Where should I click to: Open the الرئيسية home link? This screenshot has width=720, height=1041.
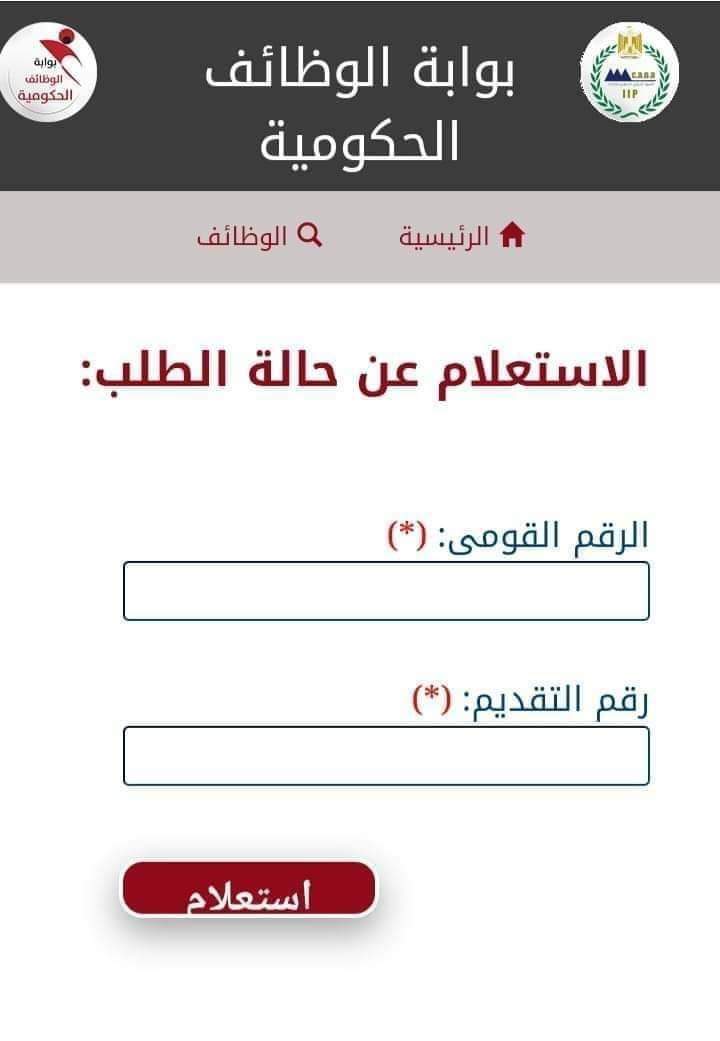click(x=462, y=237)
